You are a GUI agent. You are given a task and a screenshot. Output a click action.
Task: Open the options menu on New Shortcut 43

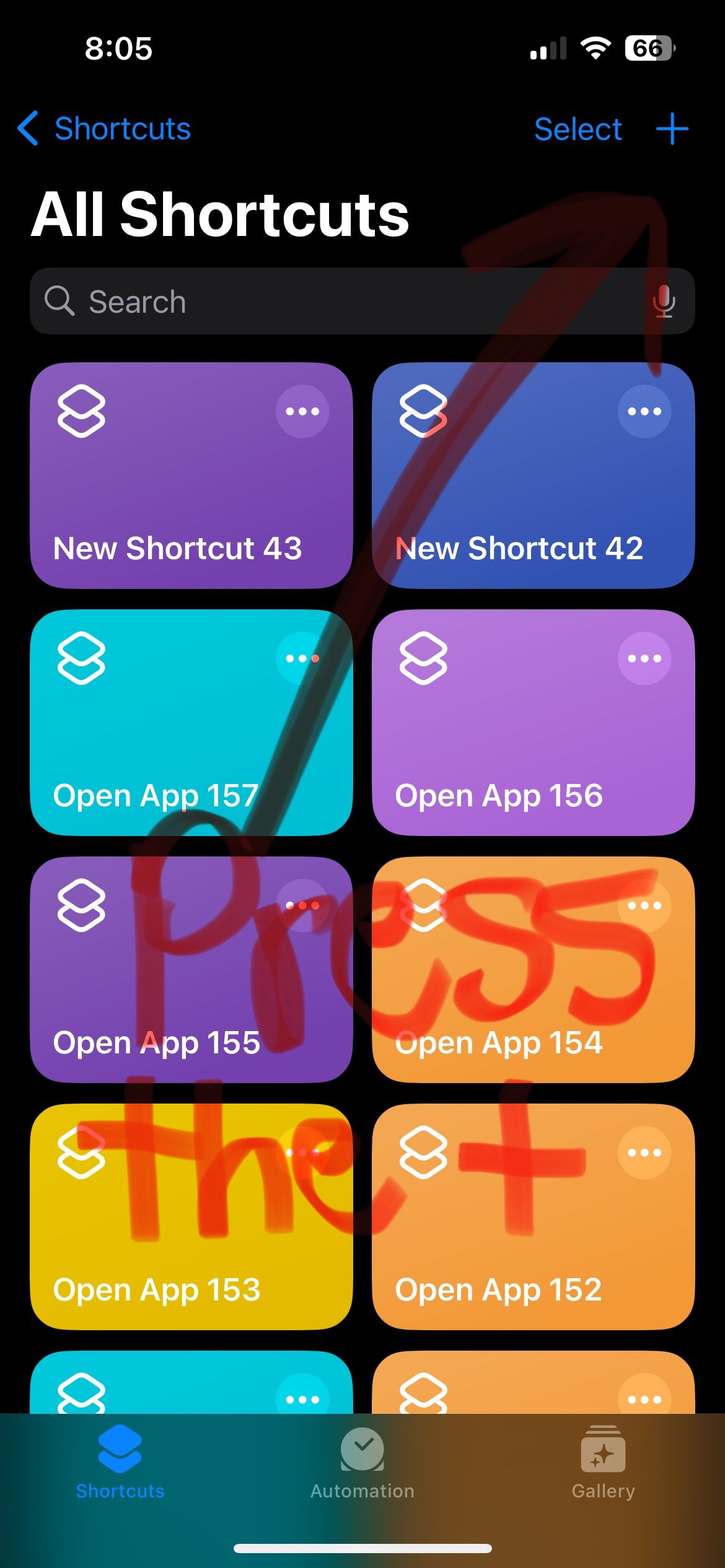pyautogui.click(x=303, y=411)
